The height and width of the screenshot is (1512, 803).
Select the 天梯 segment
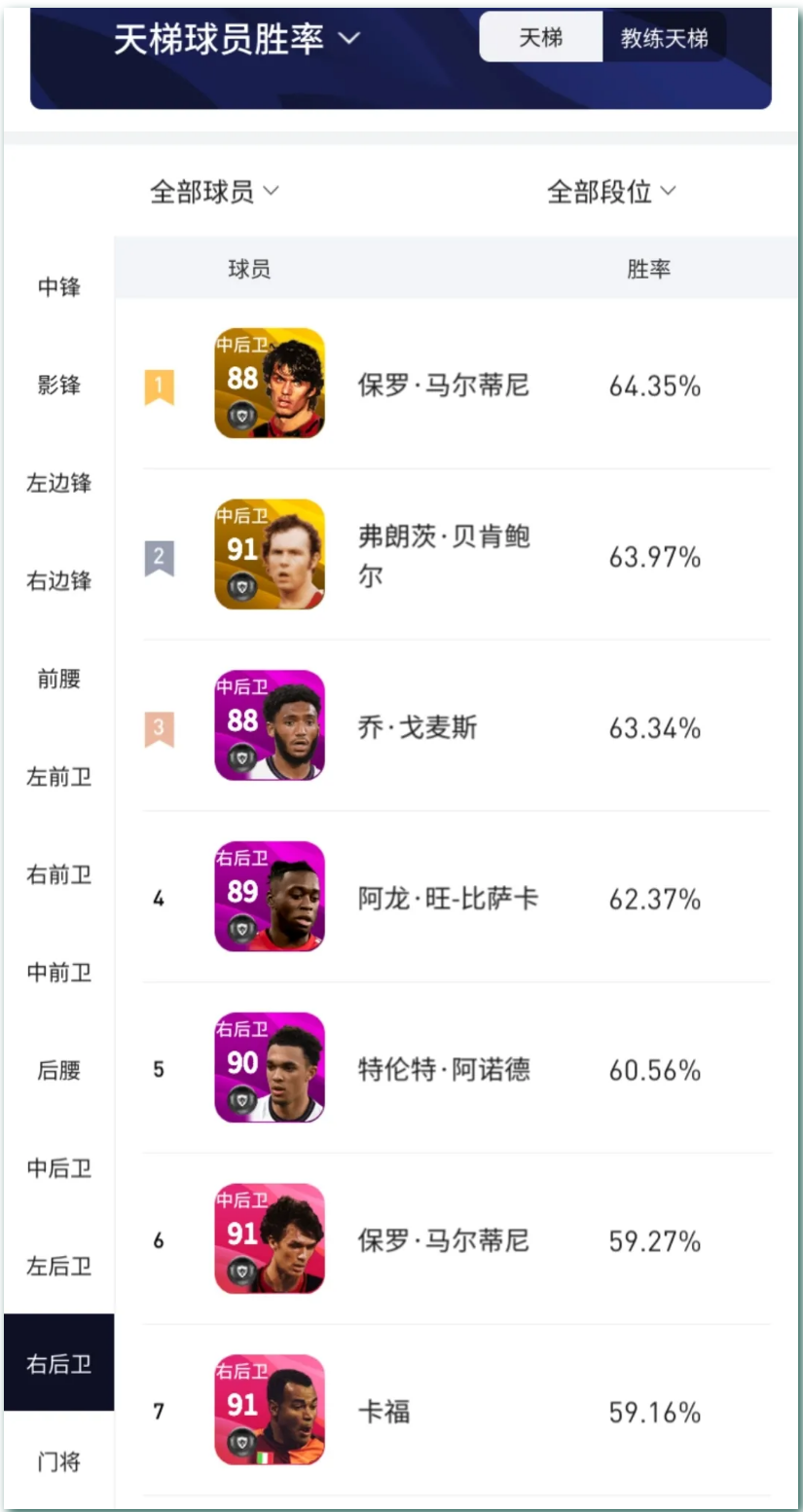click(541, 38)
